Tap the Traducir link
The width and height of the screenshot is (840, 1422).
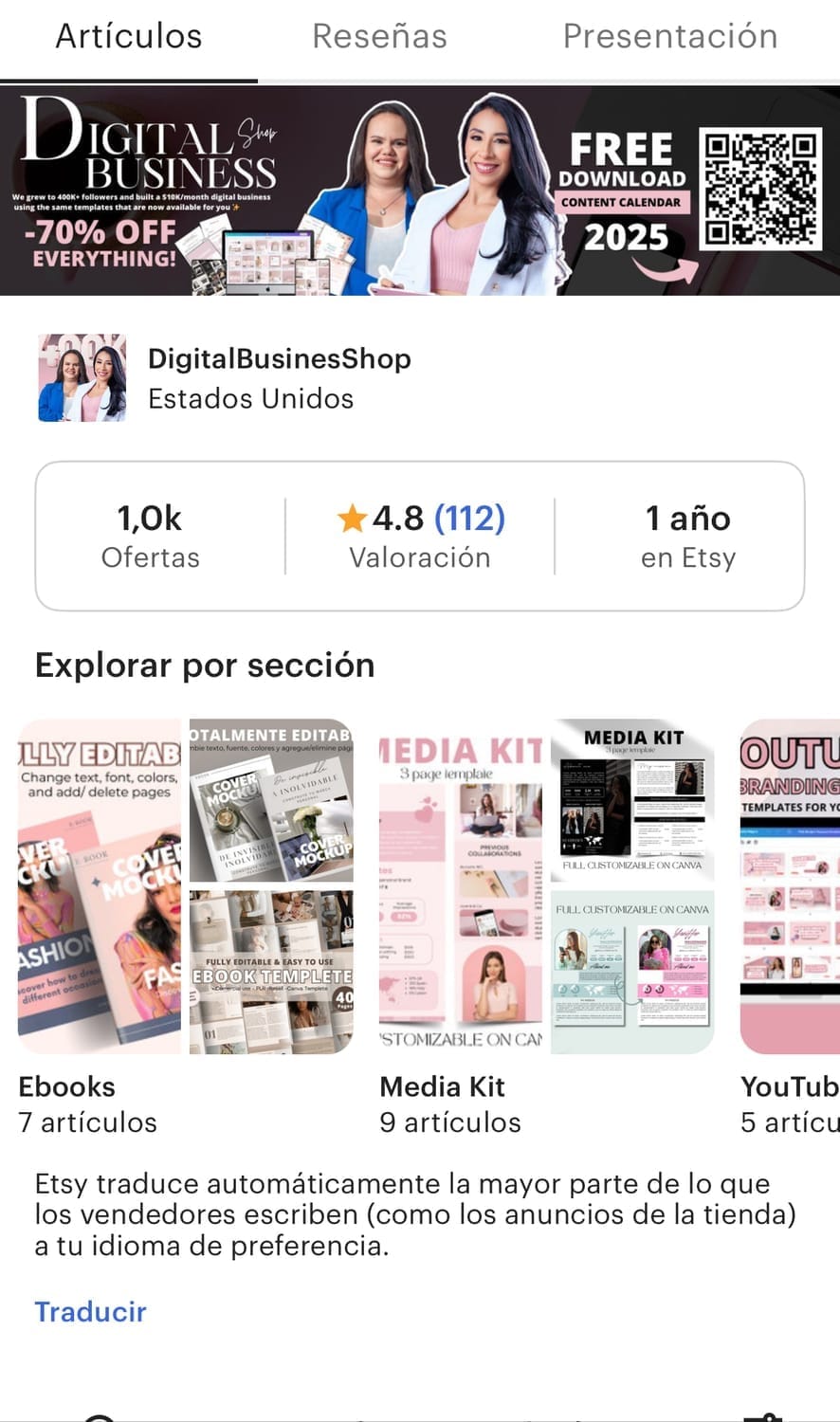click(x=91, y=1311)
